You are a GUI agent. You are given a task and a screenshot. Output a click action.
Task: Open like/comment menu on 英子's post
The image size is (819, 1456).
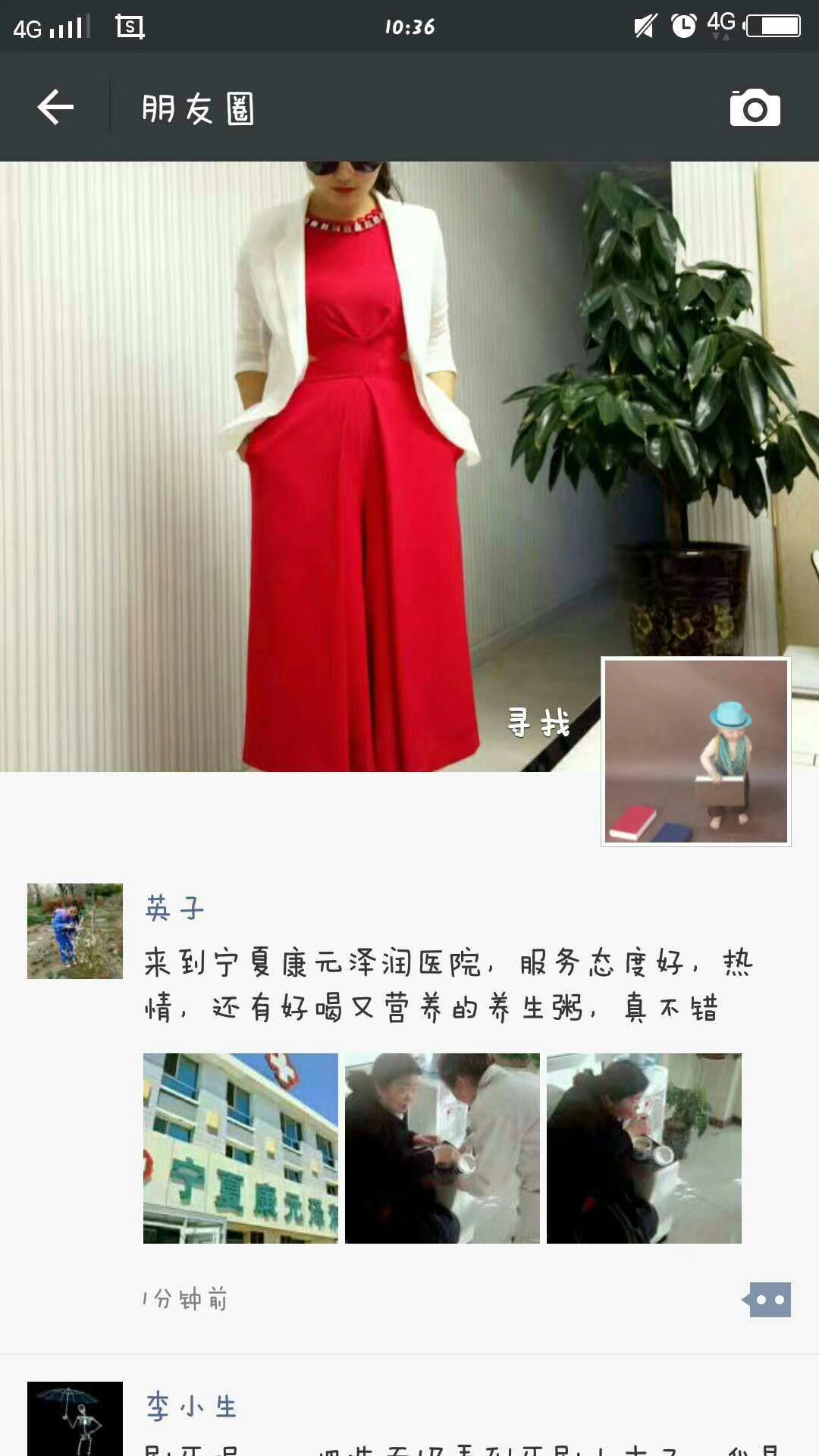(x=769, y=1300)
